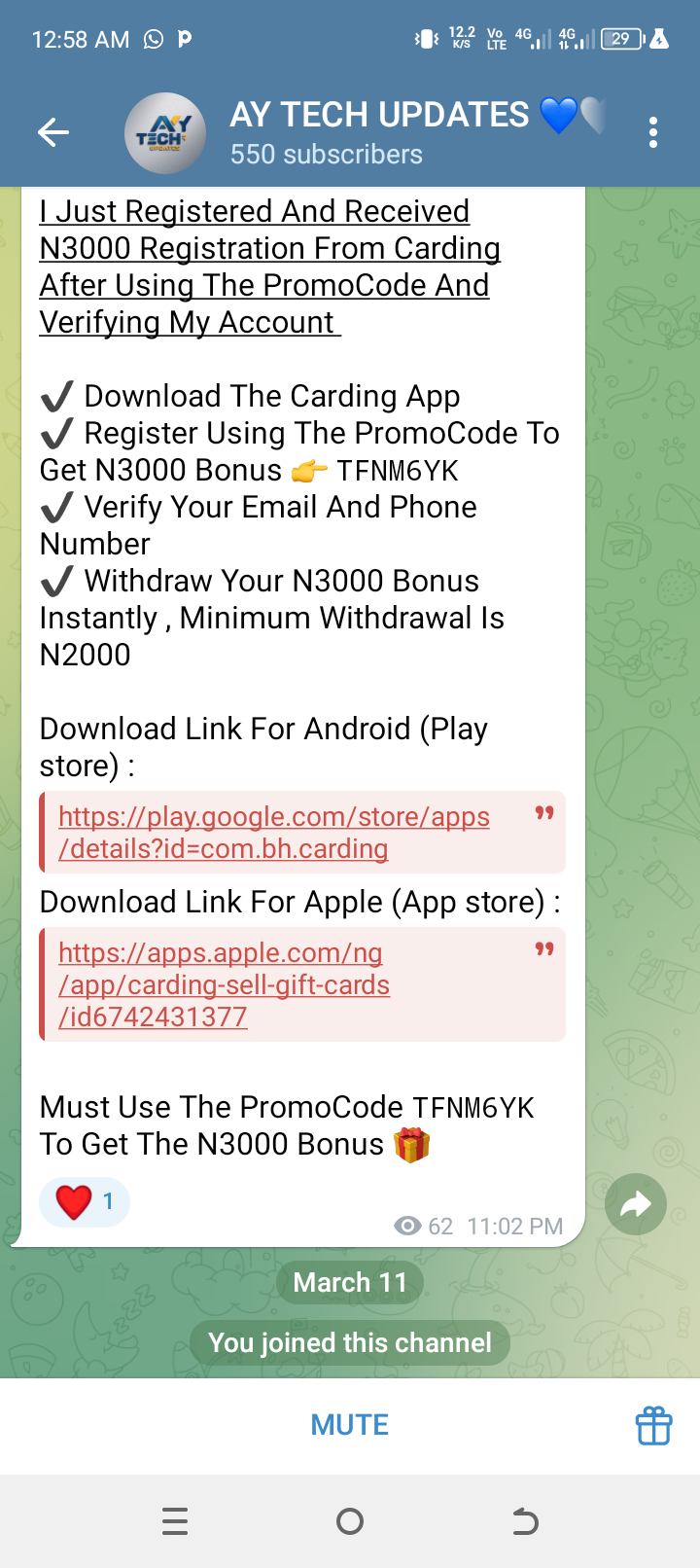Screen dimensions: 700x1568
Task: Open the three-dot overflow menu
Action: (x=653, y=132)
